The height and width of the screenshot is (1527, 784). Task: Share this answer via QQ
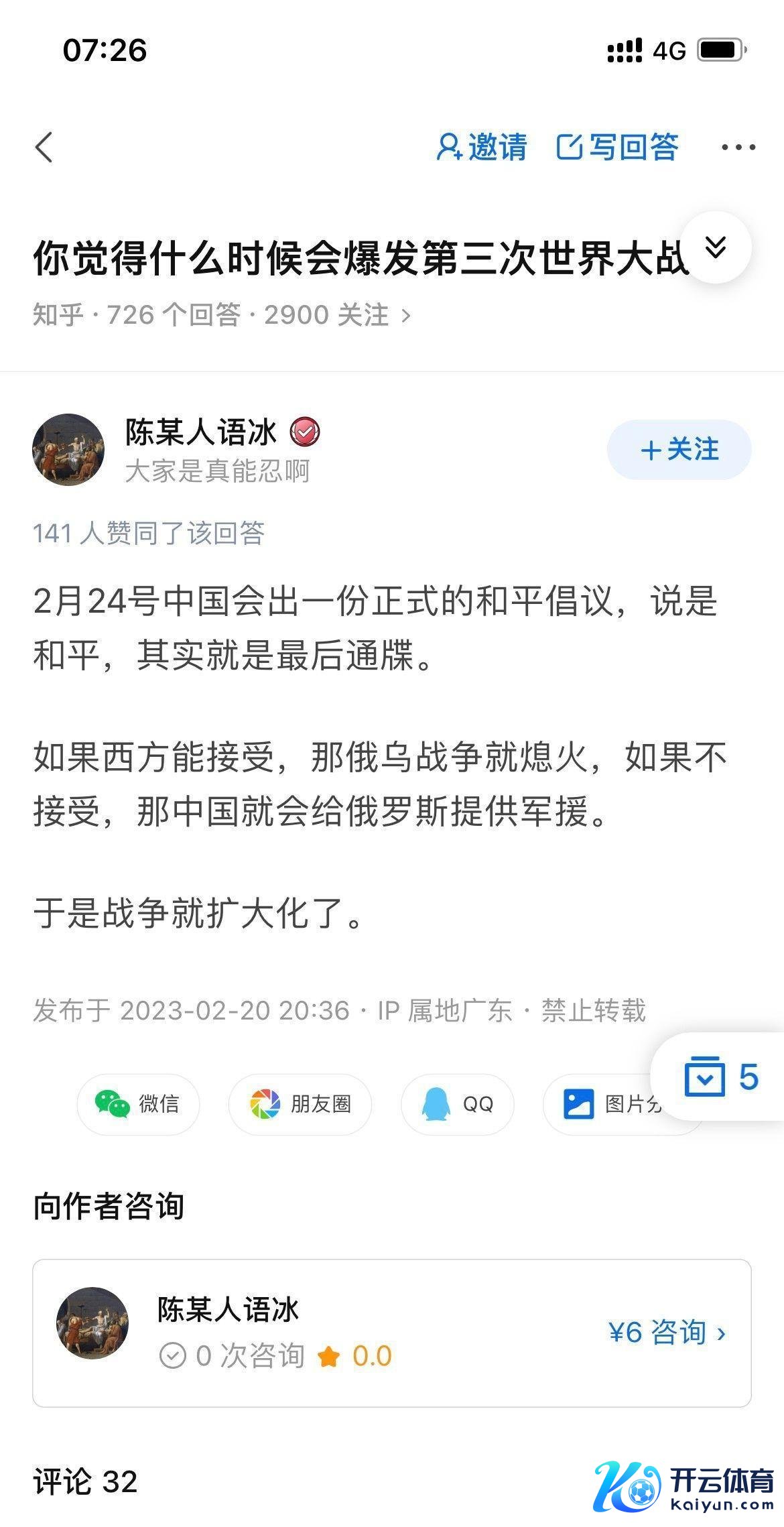tap(458, 1104)
